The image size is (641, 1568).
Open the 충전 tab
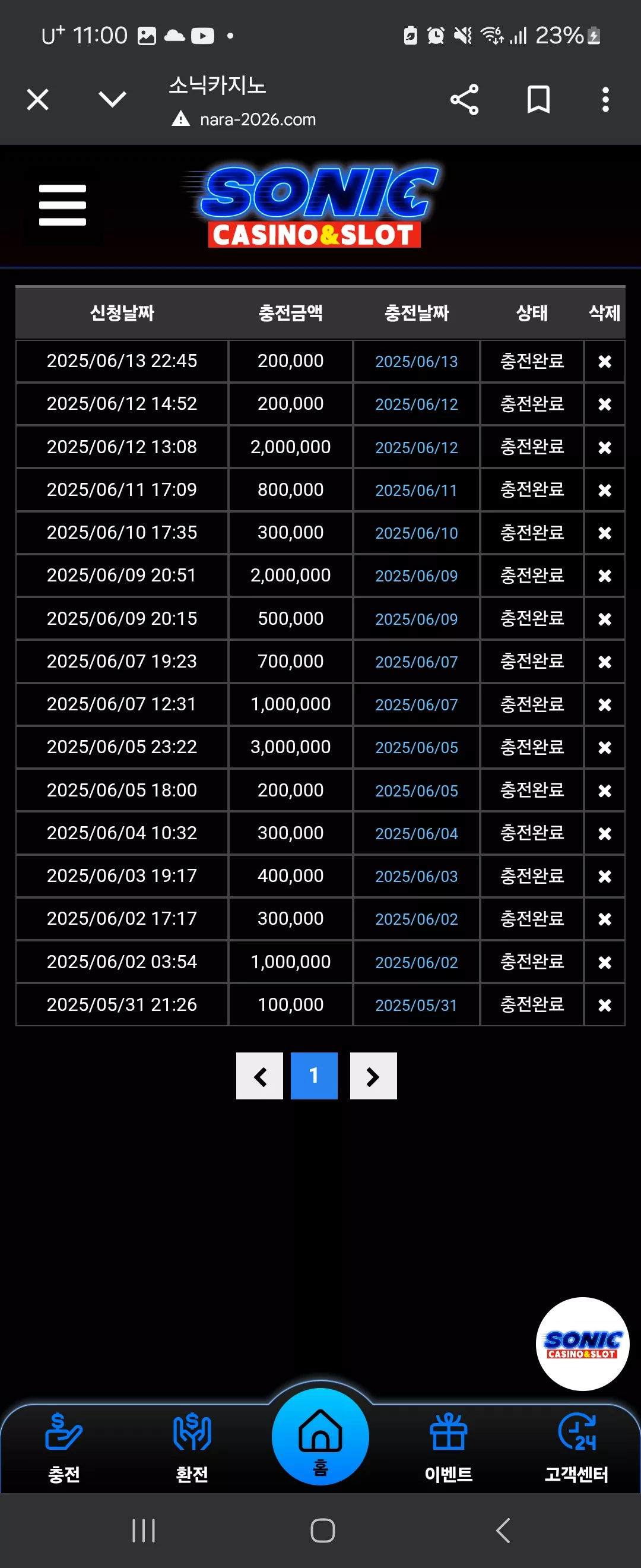[x=64, y=1448]
